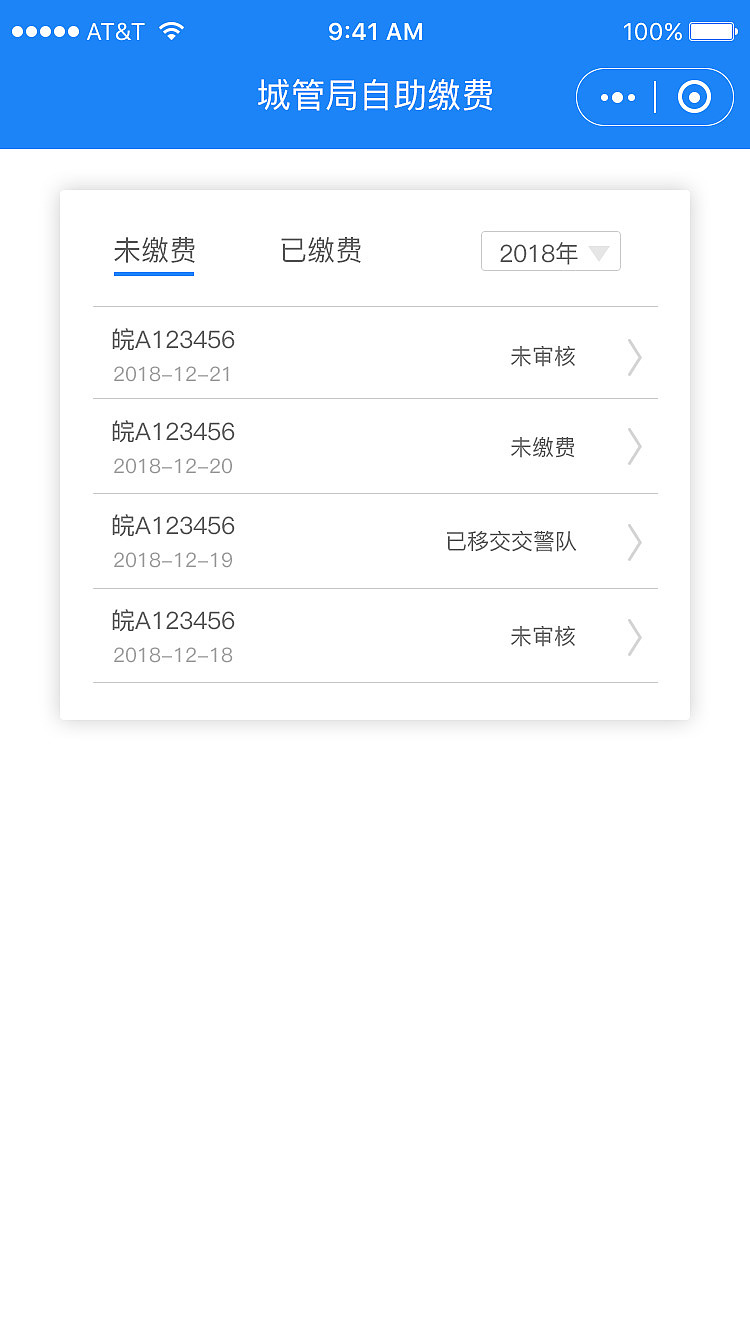Switch to the 已缴费 tab
Image resolution: width=750 pixels, height=1334 pixels.
(319, 251)
